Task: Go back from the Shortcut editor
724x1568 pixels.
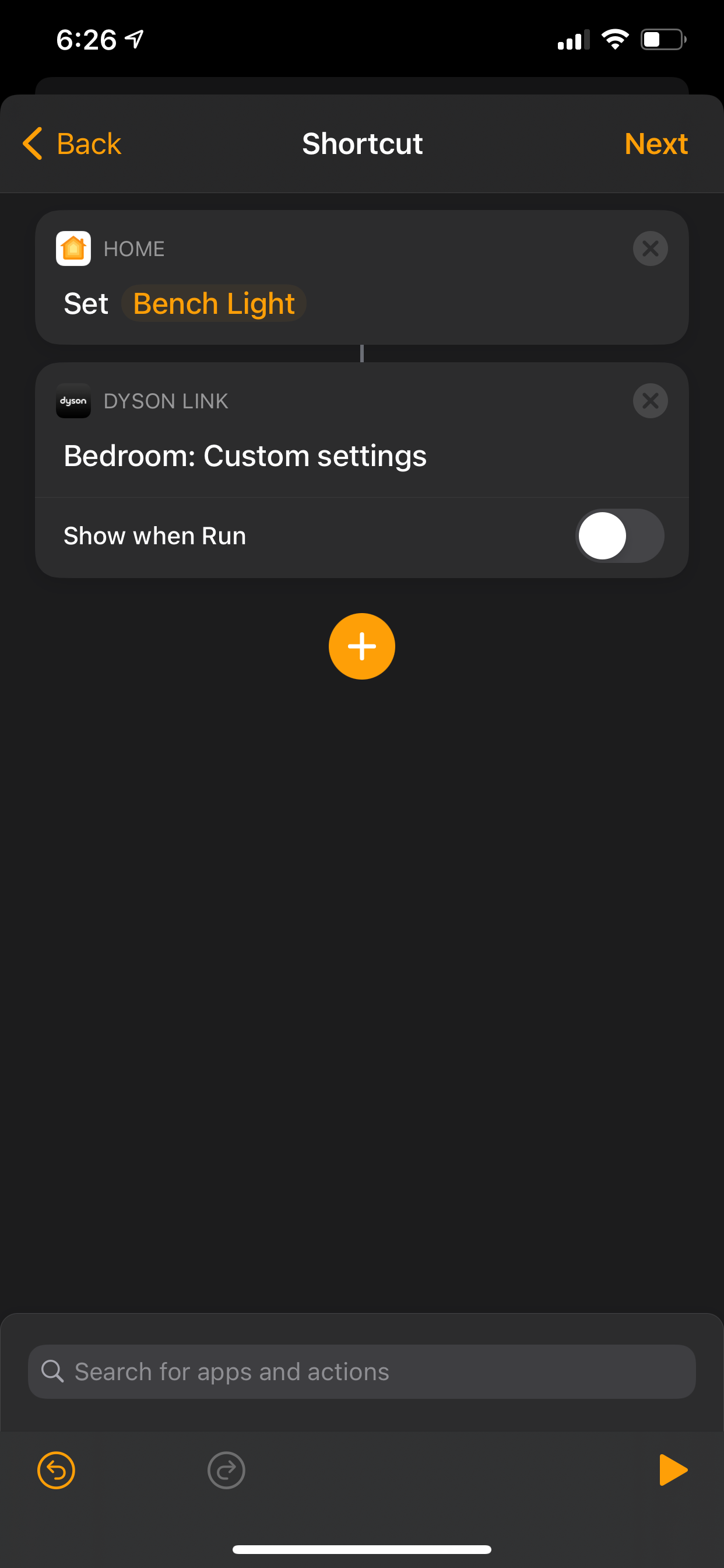Action: 72,143
